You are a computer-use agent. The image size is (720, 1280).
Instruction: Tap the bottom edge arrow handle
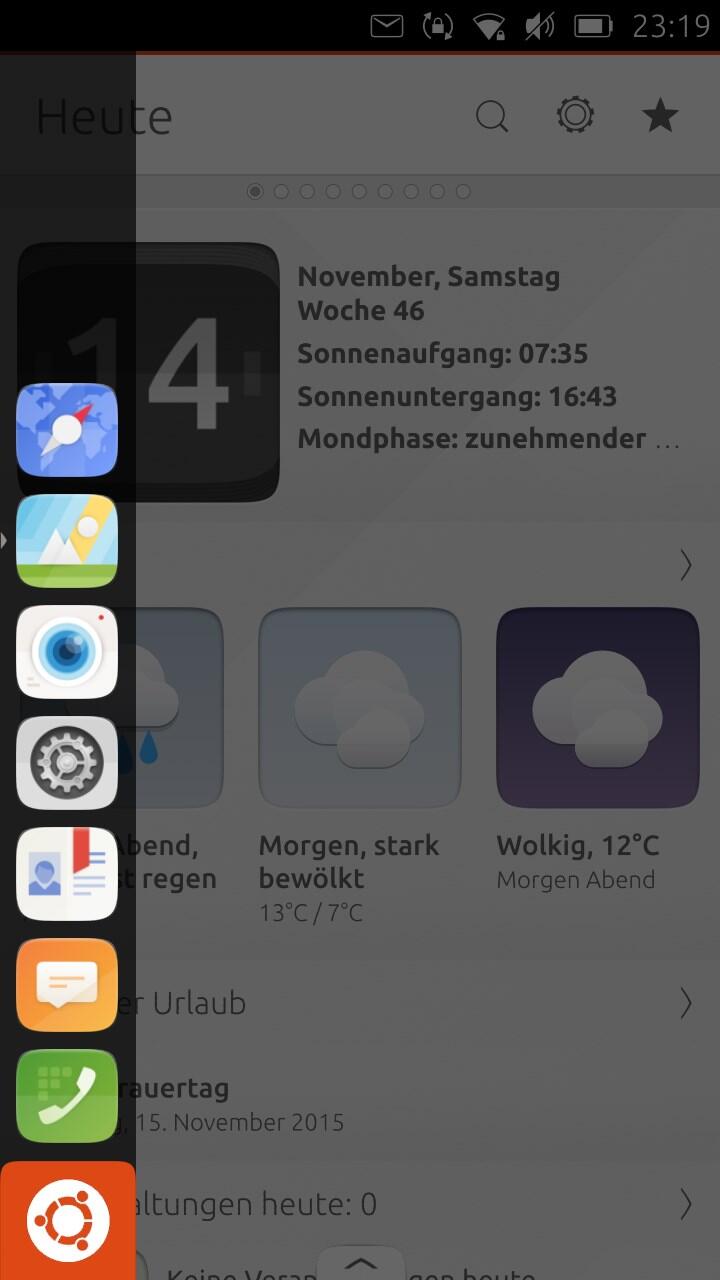tap(360, 1263)
